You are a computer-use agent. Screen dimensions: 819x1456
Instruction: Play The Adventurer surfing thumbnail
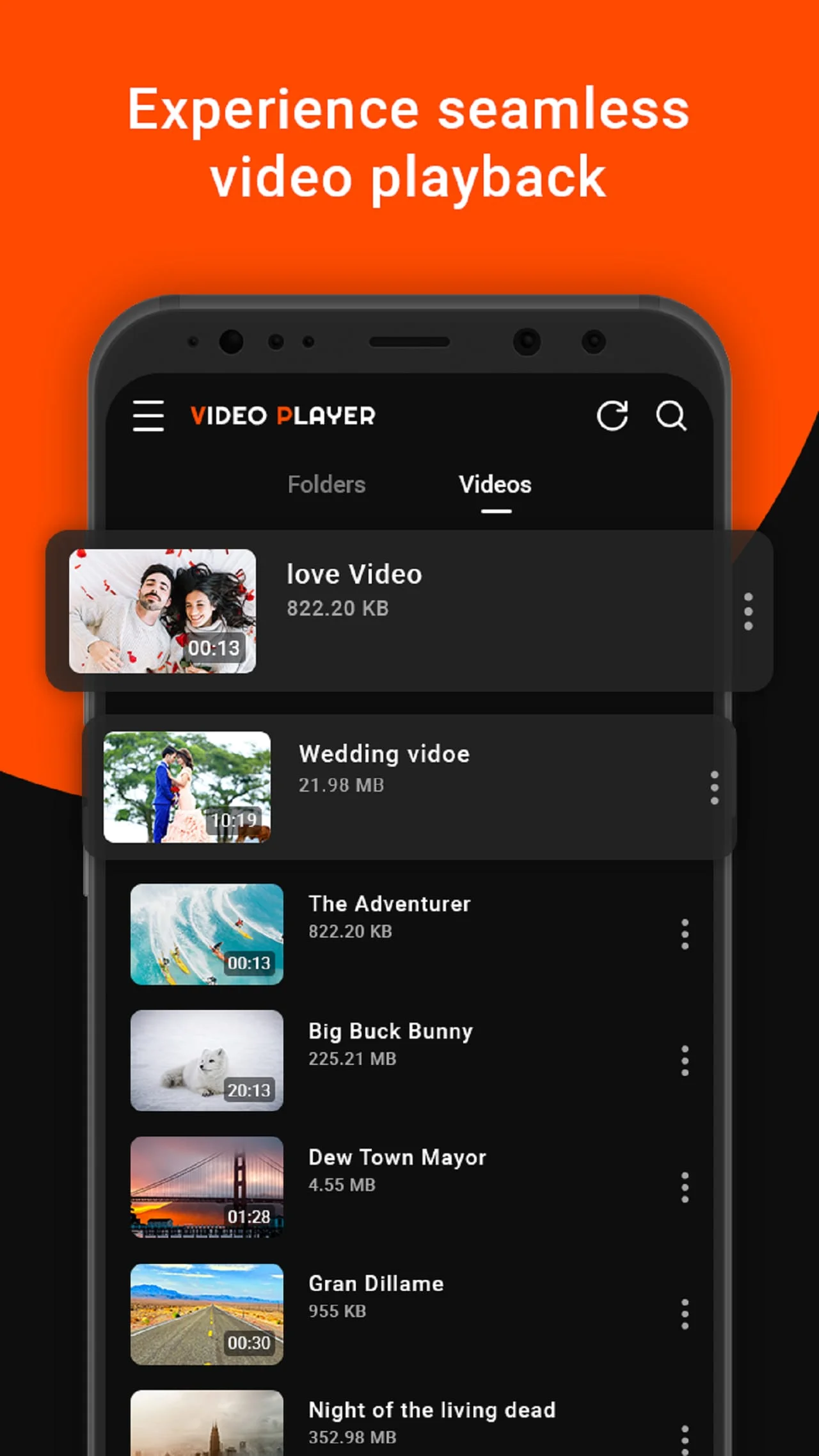coord(206,934)
